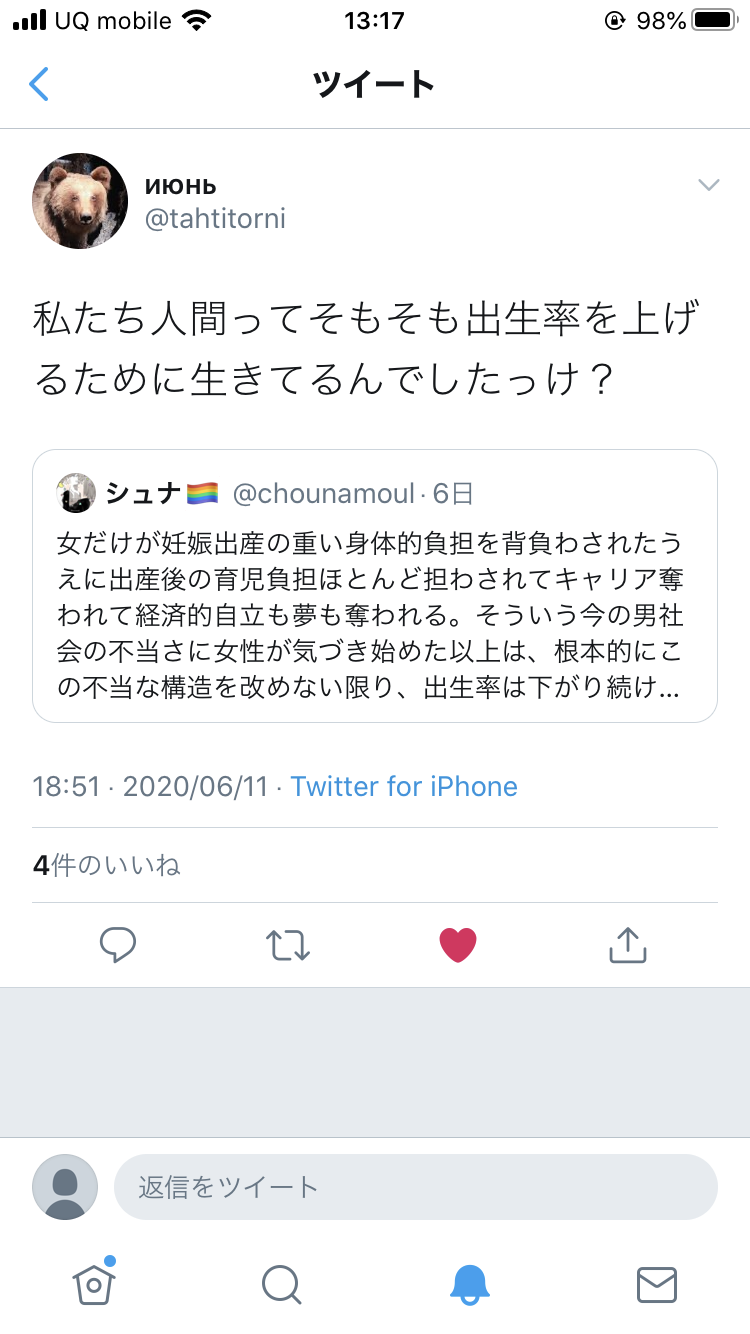Switch to the Search tab
The height and width of the screenshot is (1334, 750).
[x=281, y=1284]
